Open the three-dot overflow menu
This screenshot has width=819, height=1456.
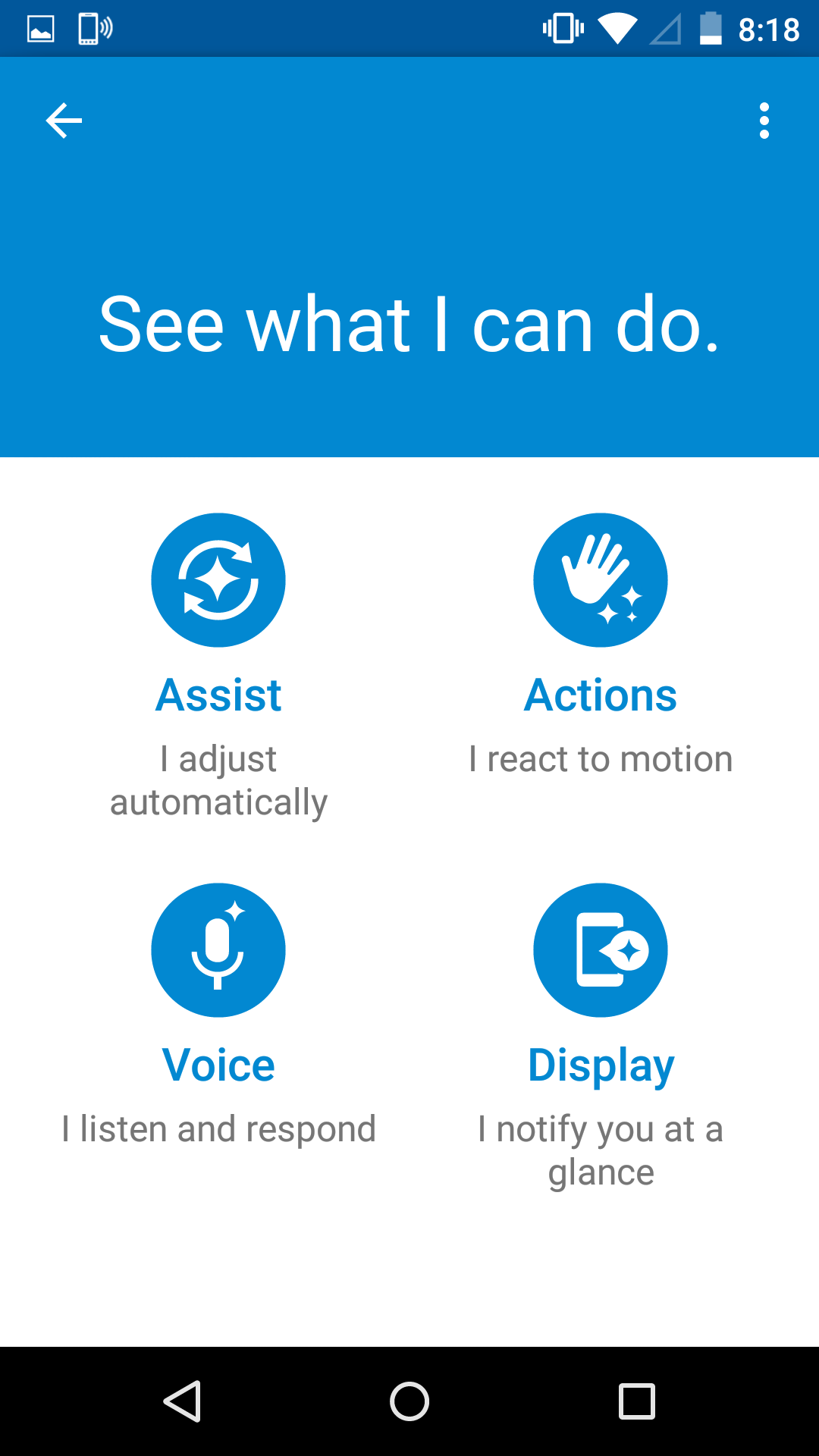click(x=764, y=121)
